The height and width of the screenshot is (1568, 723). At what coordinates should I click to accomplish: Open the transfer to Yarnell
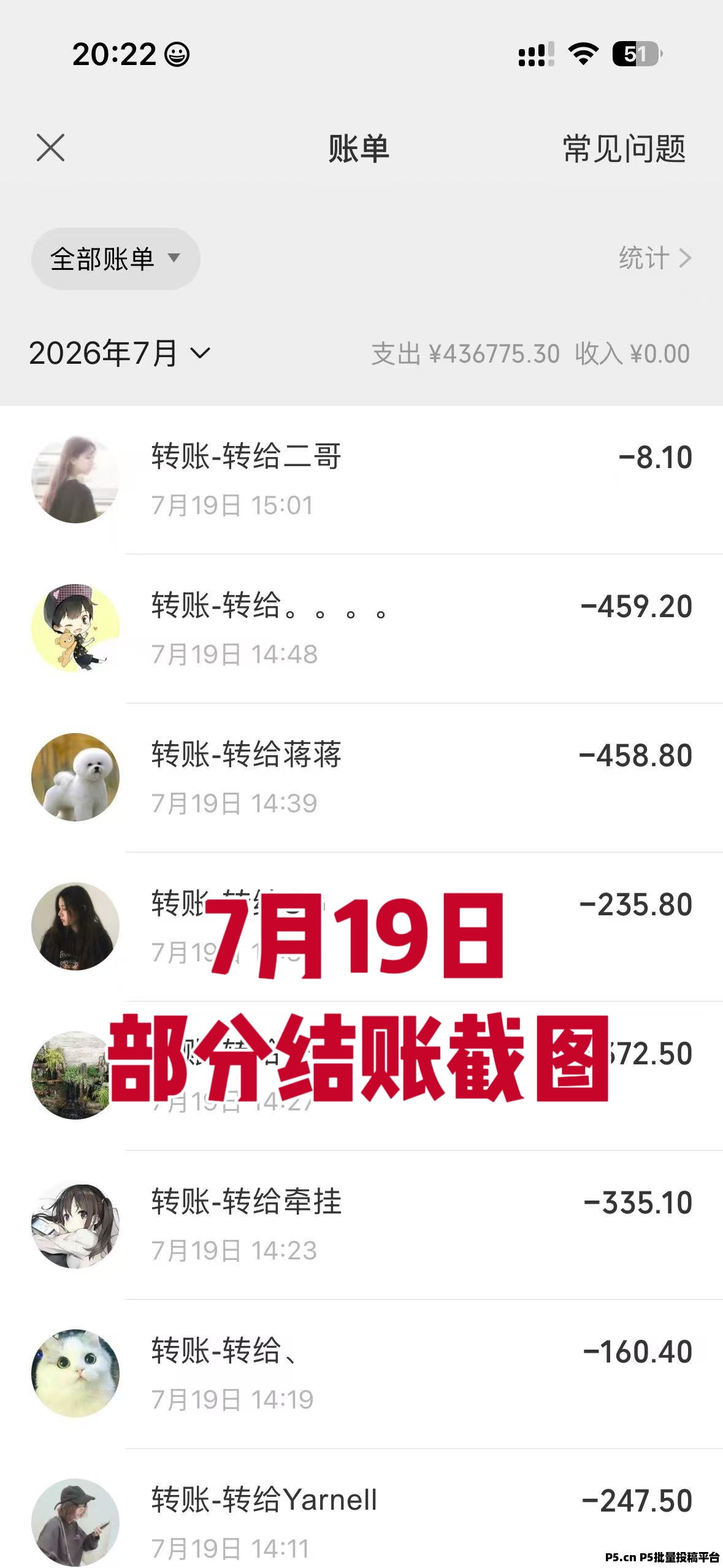[362, 1509]
